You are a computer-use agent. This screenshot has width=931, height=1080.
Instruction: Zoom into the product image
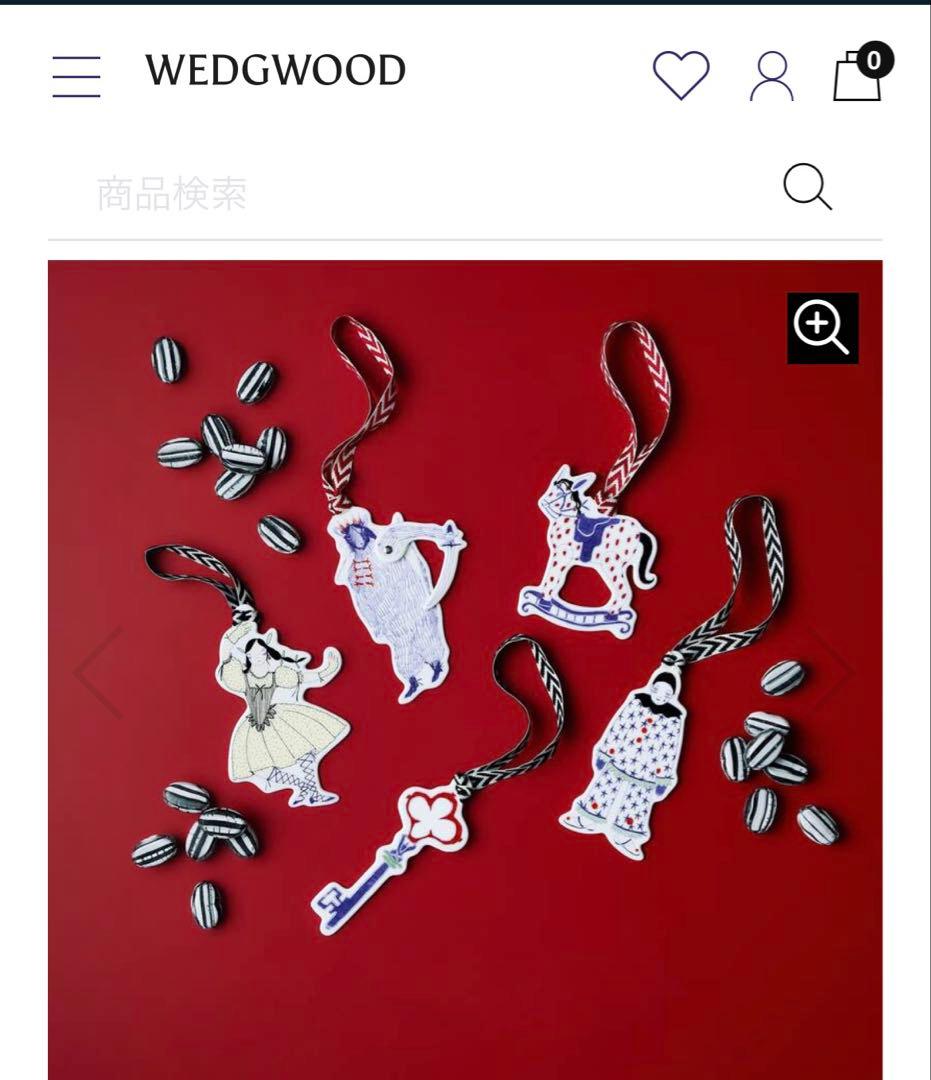822,328
